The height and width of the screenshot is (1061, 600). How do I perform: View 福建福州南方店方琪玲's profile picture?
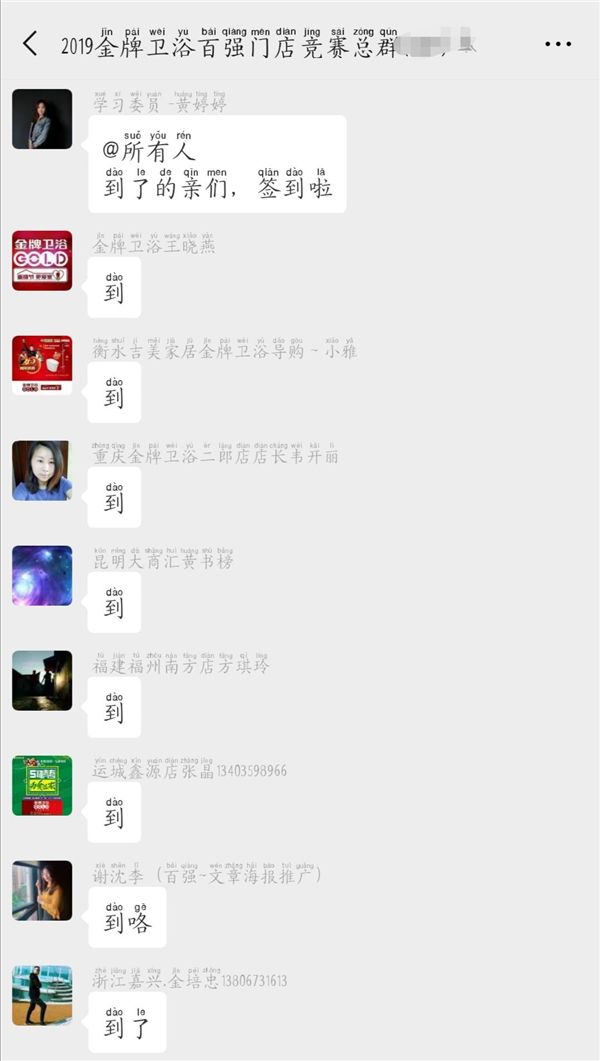[x=42, y=680]
